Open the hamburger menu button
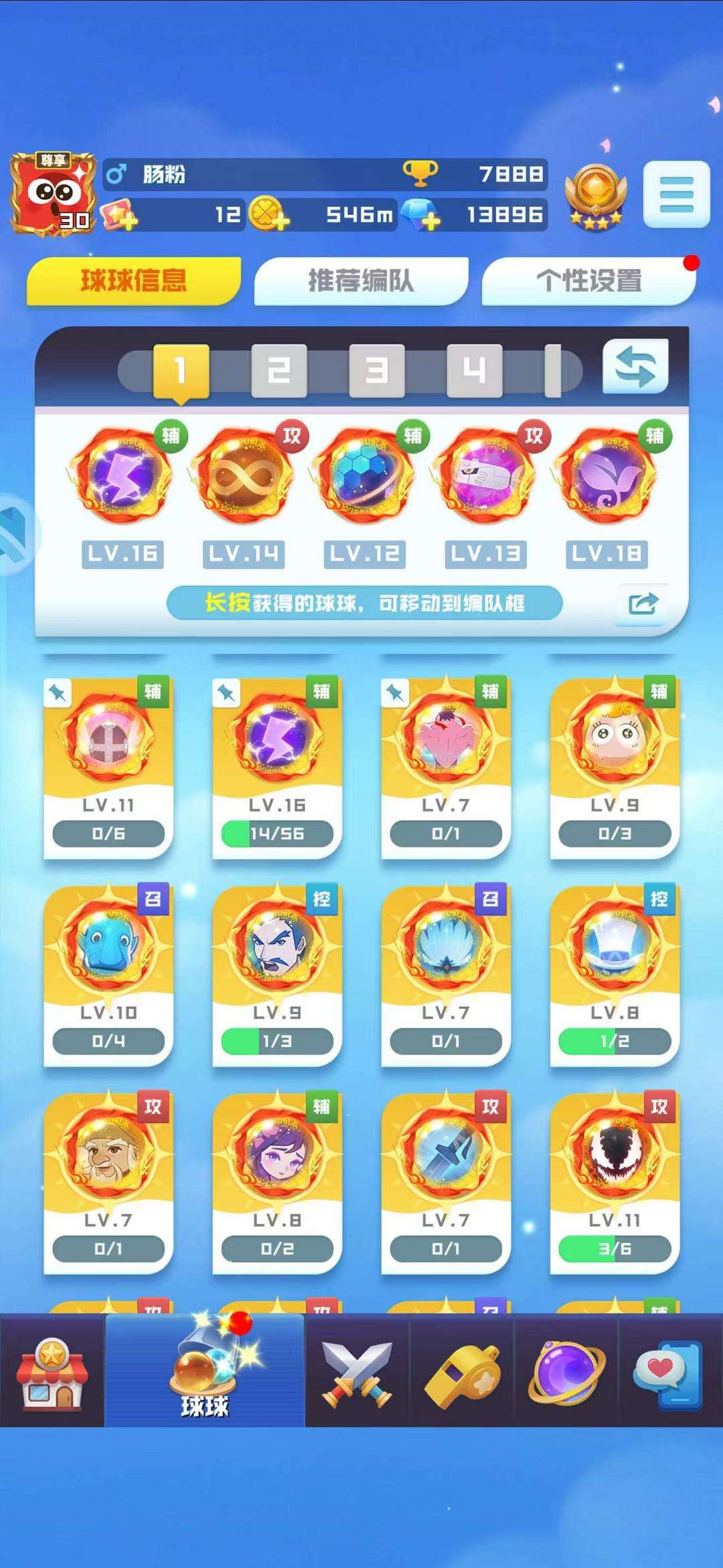 (676, 194)
